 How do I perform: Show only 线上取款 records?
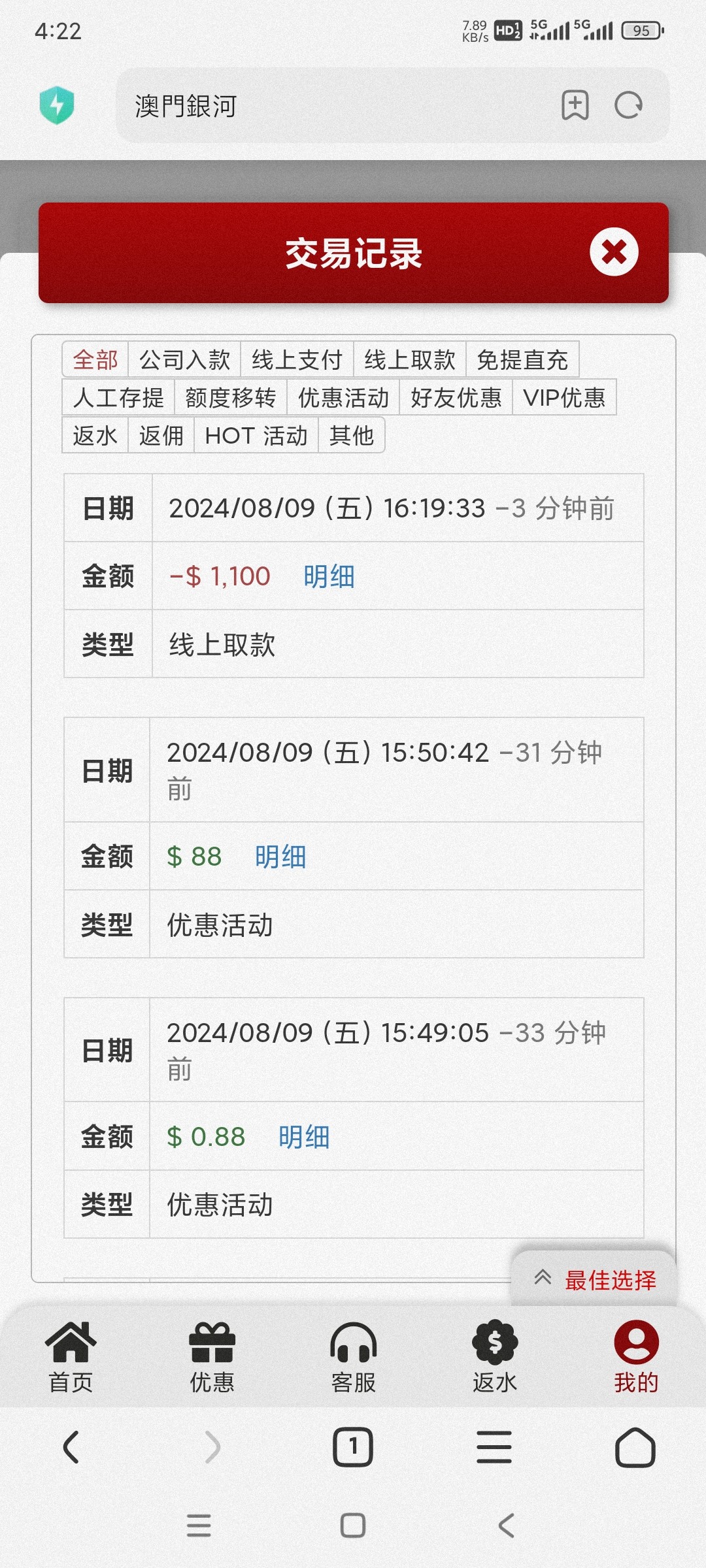coord(409,359)
